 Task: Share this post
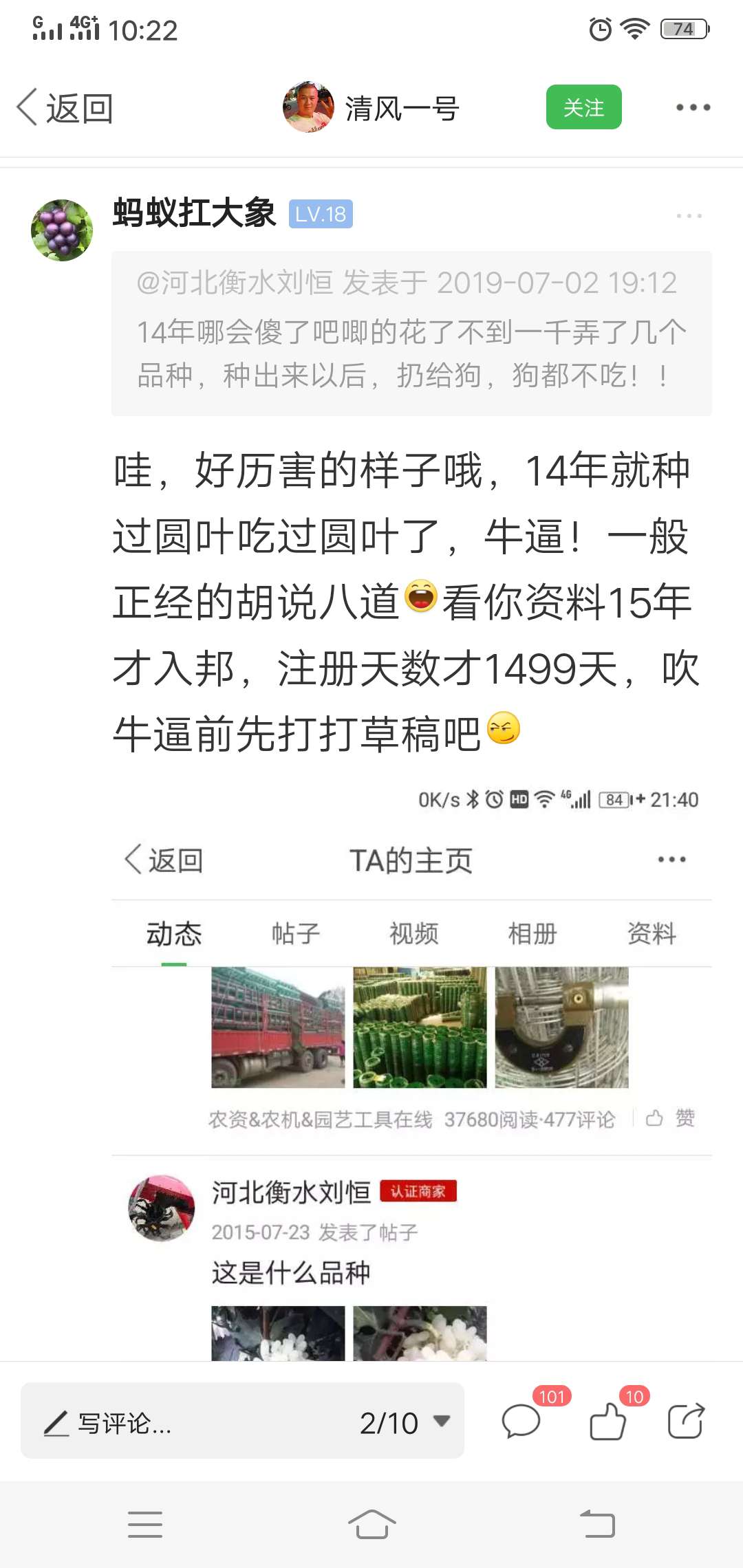pyautogui.click(x=686, y=1422)
